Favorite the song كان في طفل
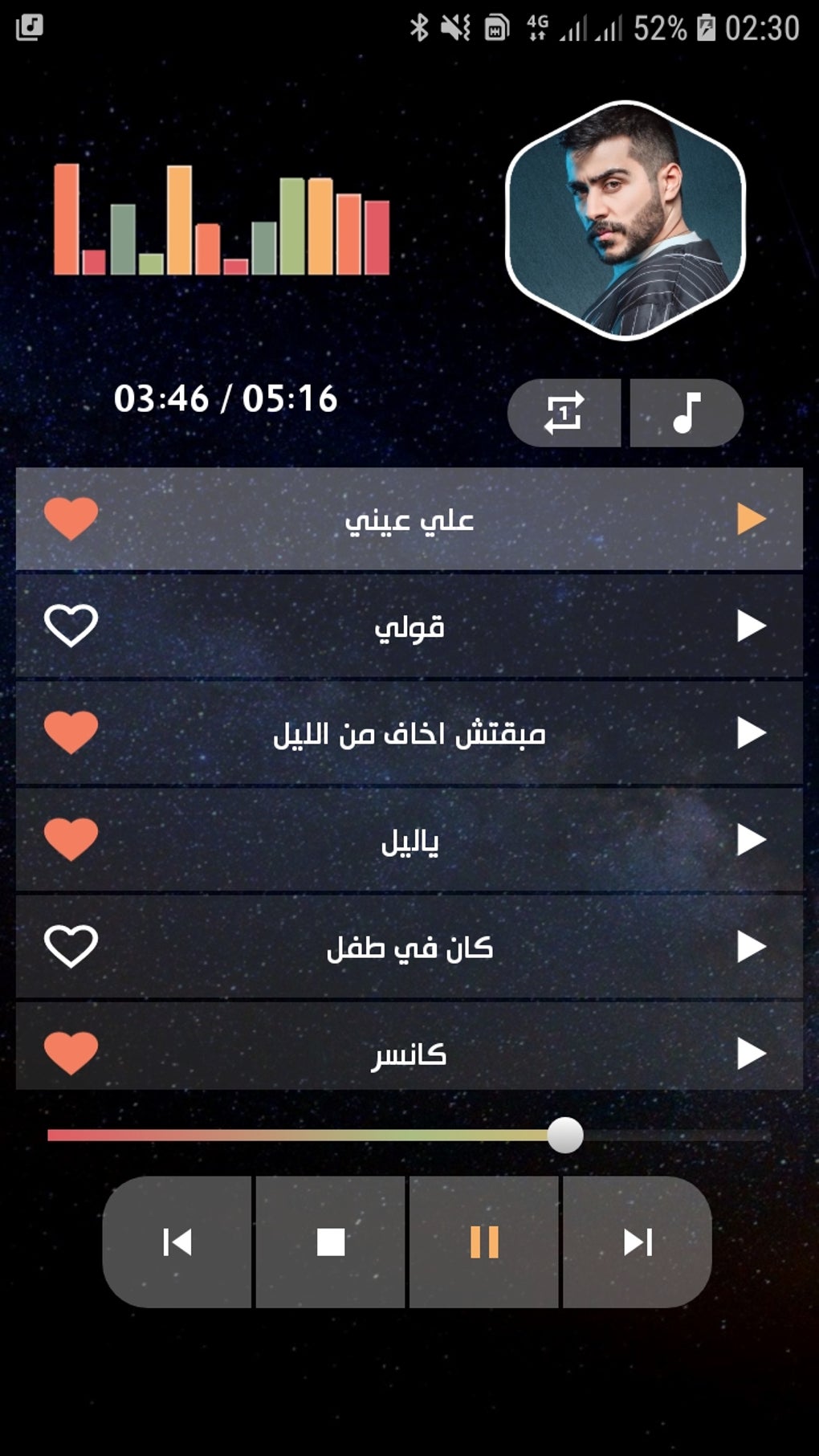 click(71, 946)
